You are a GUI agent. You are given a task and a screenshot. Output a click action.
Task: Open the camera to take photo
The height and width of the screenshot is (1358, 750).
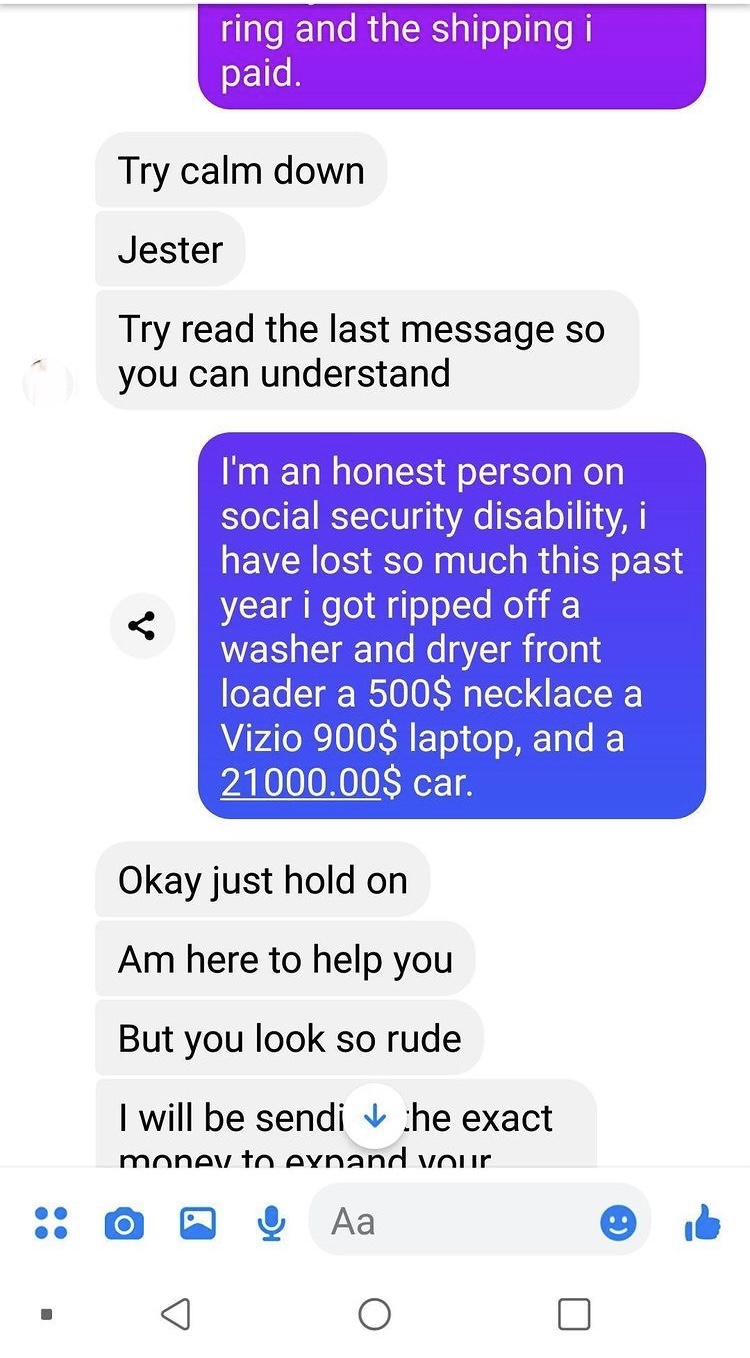click(124, 1222)
